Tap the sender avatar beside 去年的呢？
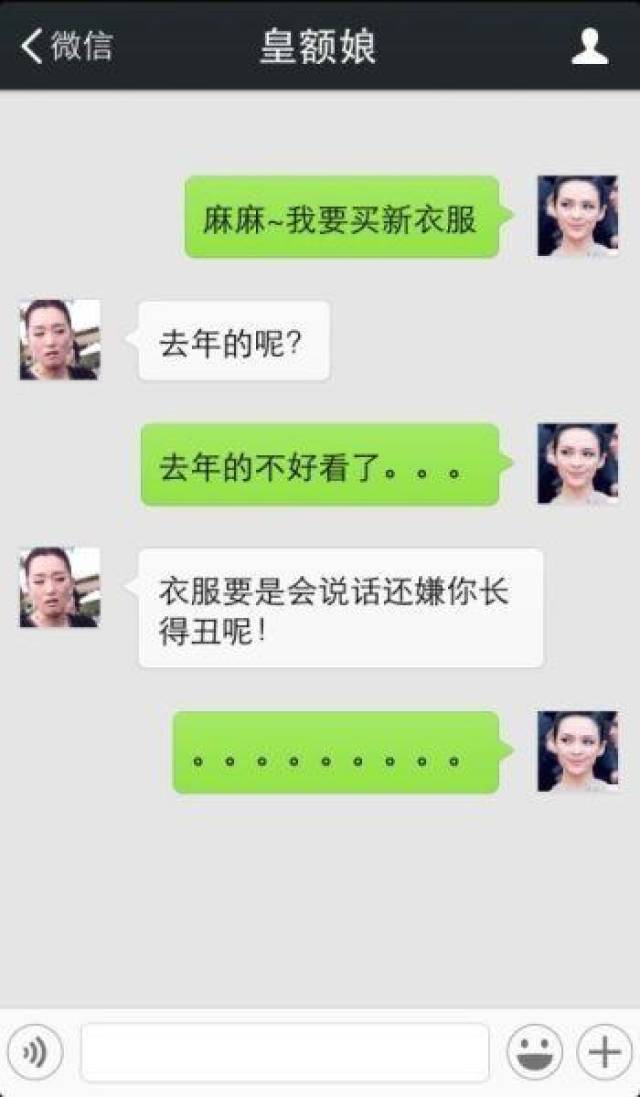 tap(60, 340)
